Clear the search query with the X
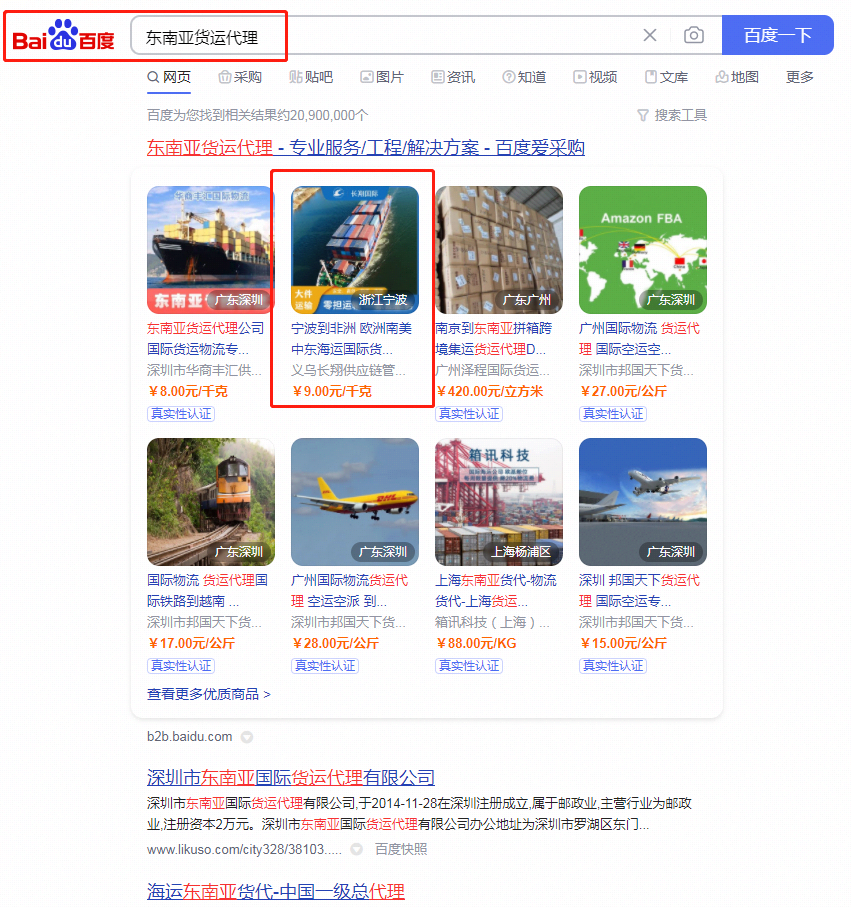Viewport: 851px width, 908px height. pos(650,36)
